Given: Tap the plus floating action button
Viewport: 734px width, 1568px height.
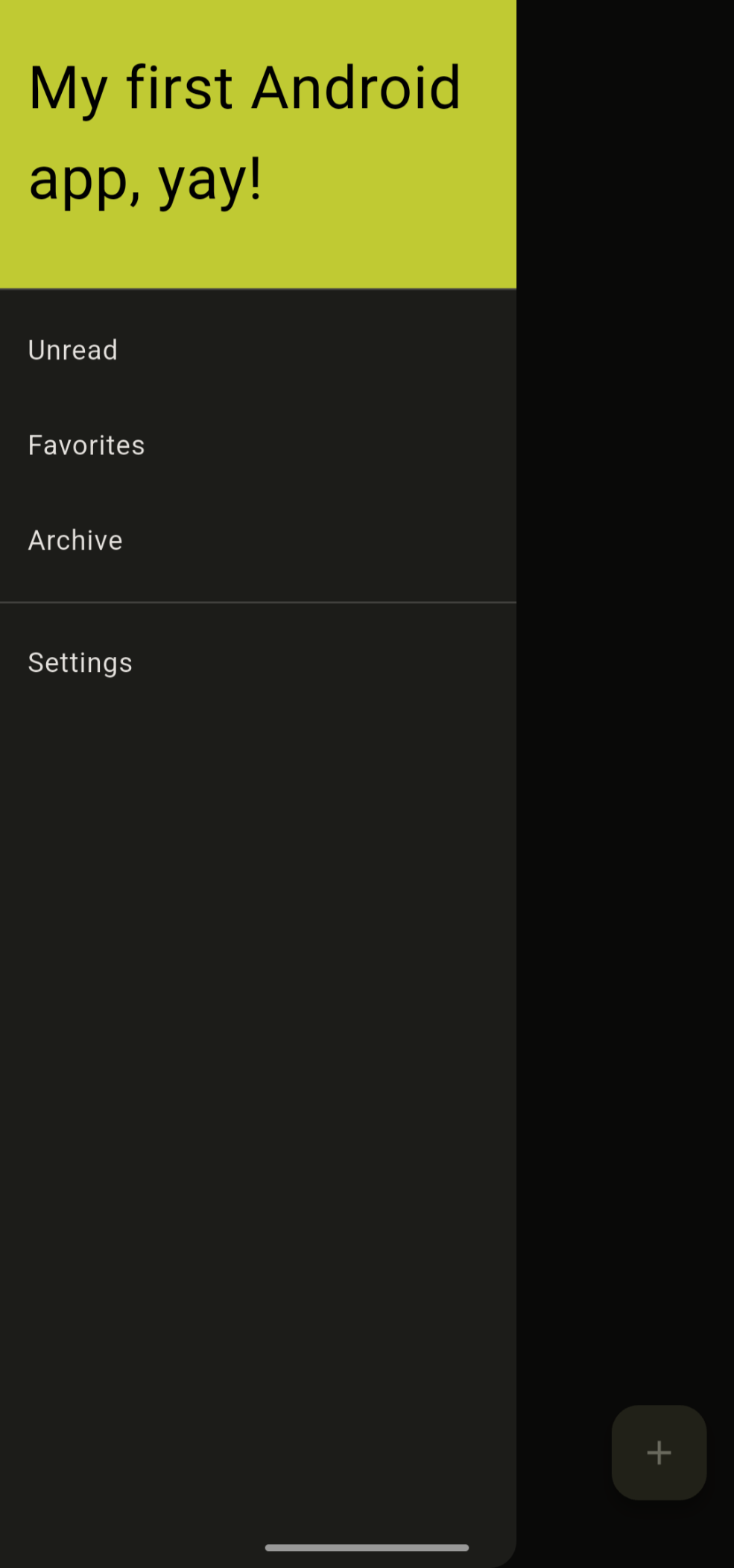Looking at the screenshot, I should pos(659,1453).
